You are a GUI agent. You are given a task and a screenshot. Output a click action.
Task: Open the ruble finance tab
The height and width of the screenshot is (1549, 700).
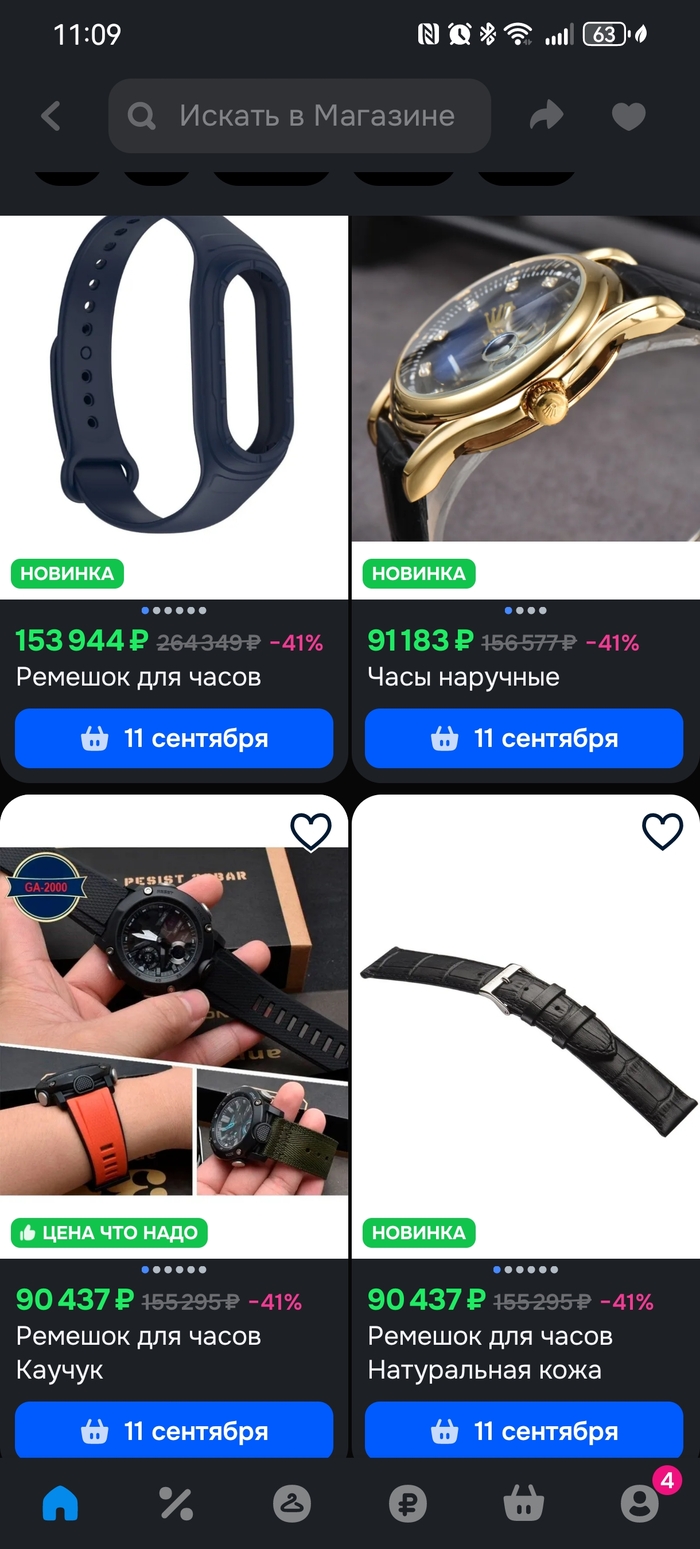coord(407,1503)
